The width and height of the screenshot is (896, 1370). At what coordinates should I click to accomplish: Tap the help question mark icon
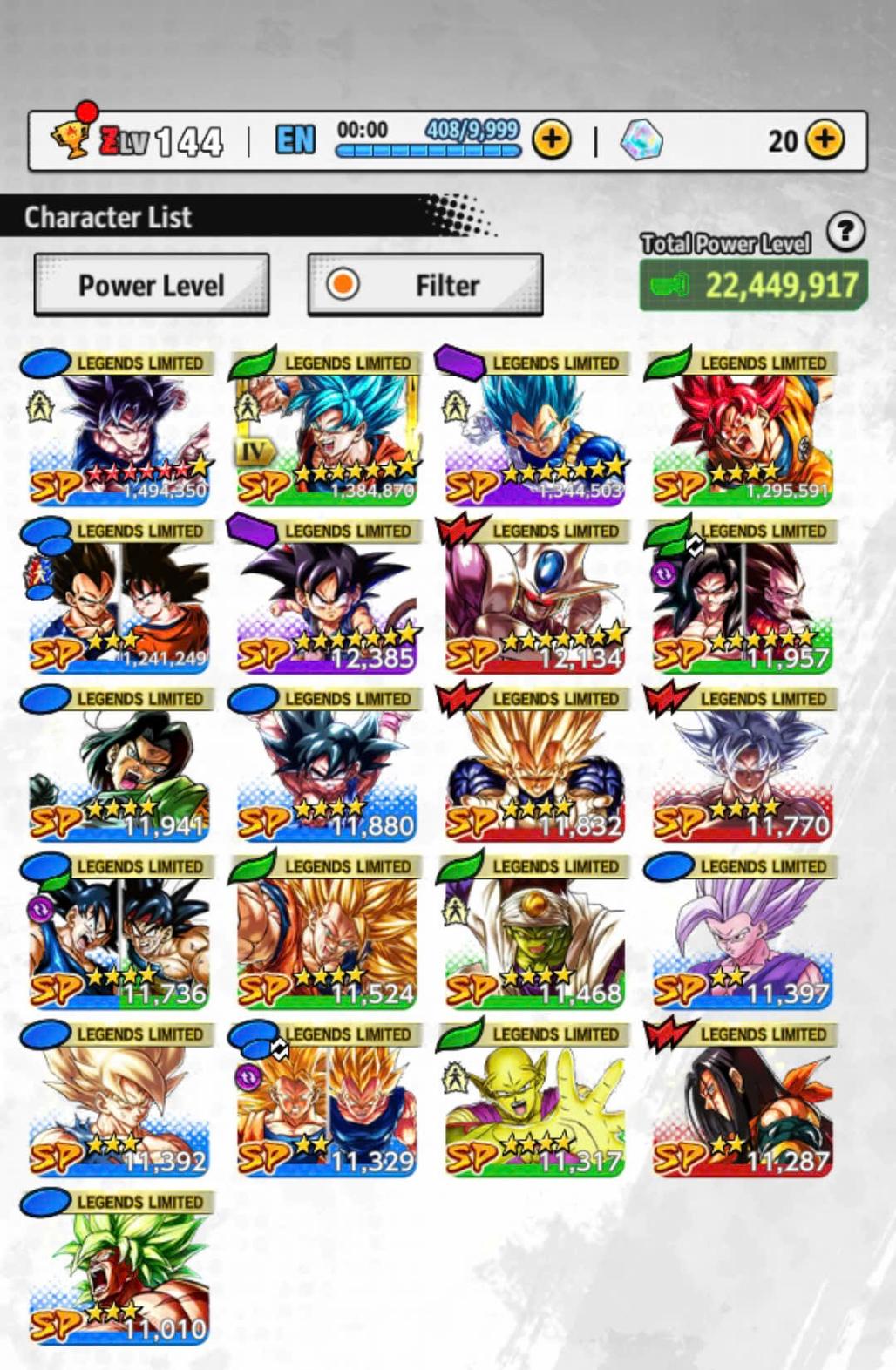(x=845, y=233)
